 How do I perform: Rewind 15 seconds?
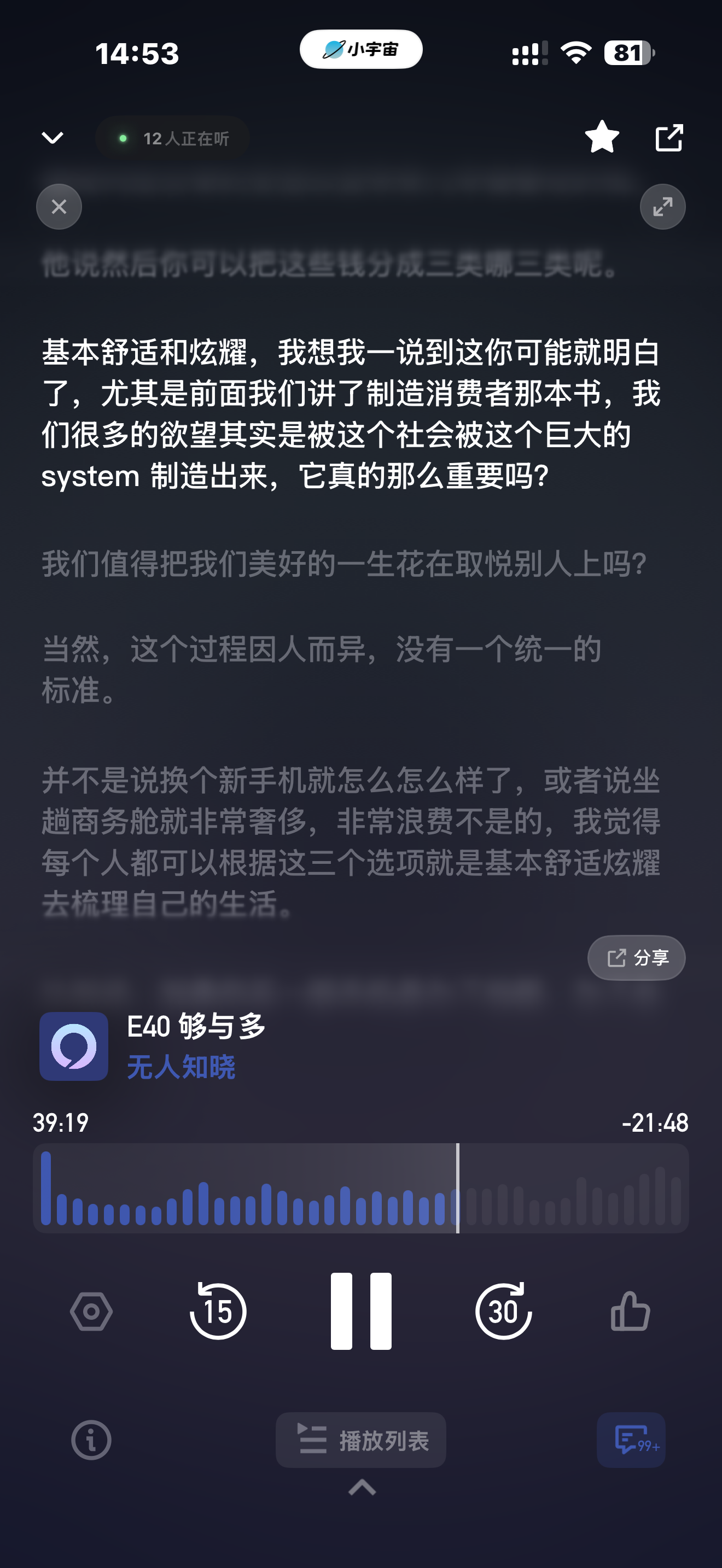[x=218, y=1311]
